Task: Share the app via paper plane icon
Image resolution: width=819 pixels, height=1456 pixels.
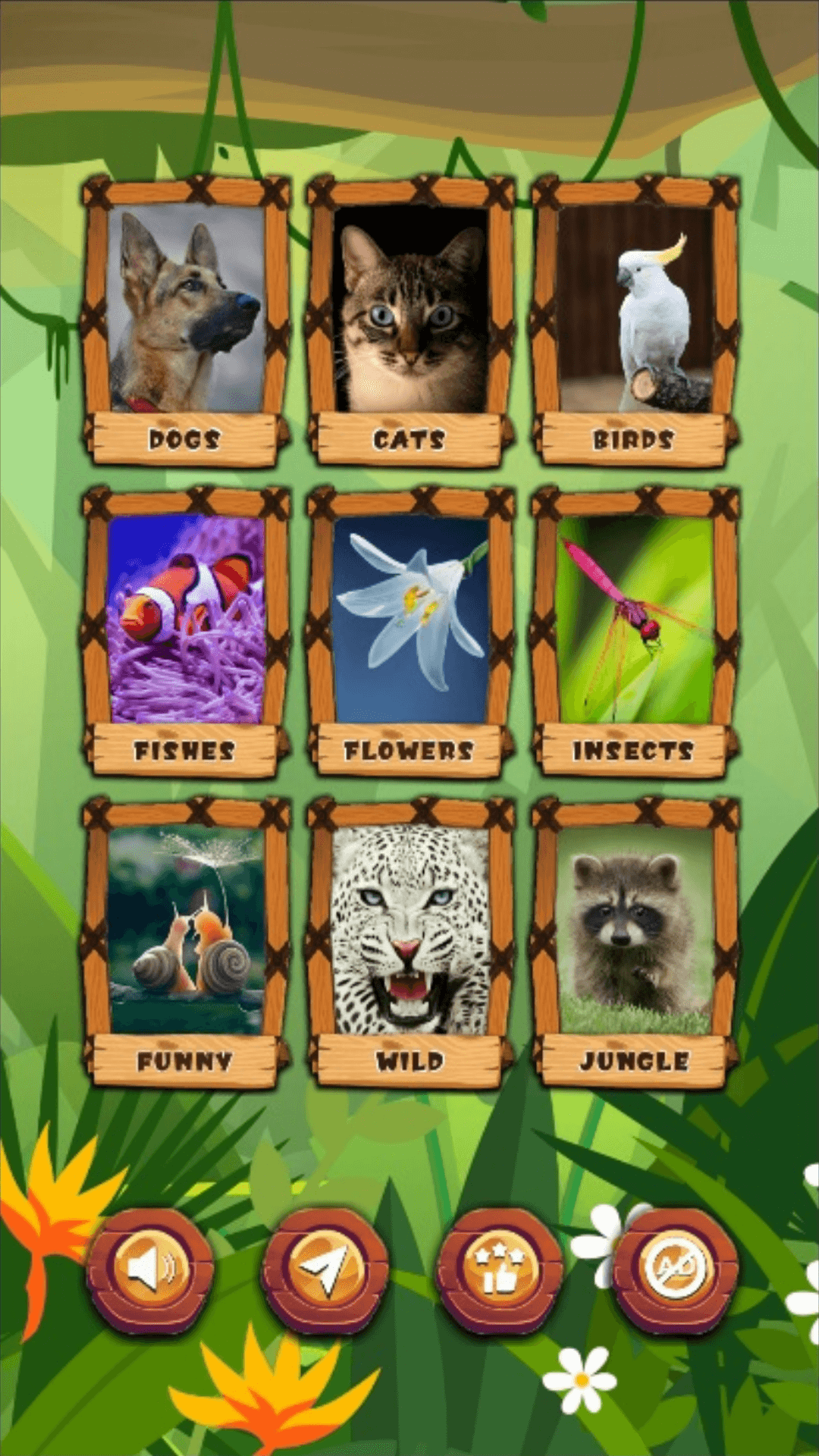Action: pos(325,1269)
